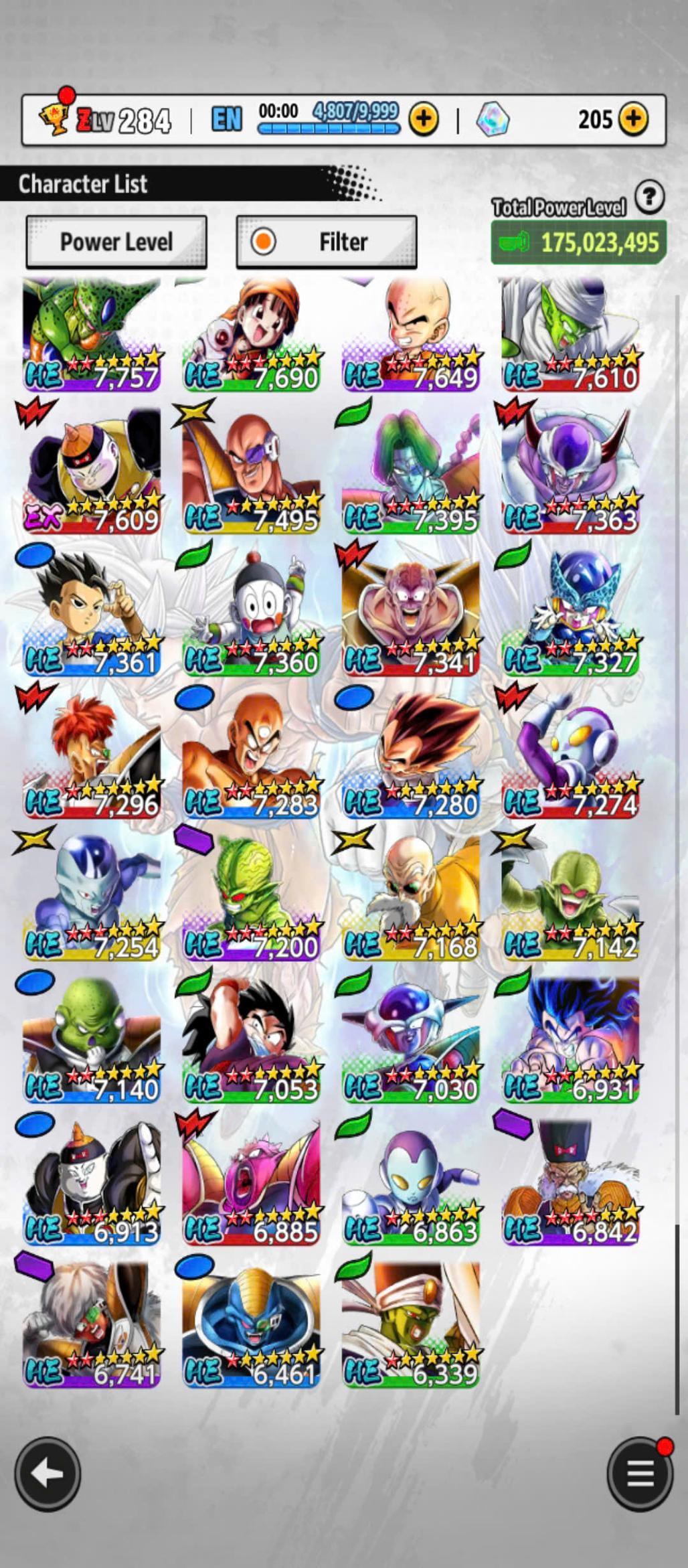
Task: Open the hamburger menu button
Action: pyautogui.click(x=640, y=1474)
